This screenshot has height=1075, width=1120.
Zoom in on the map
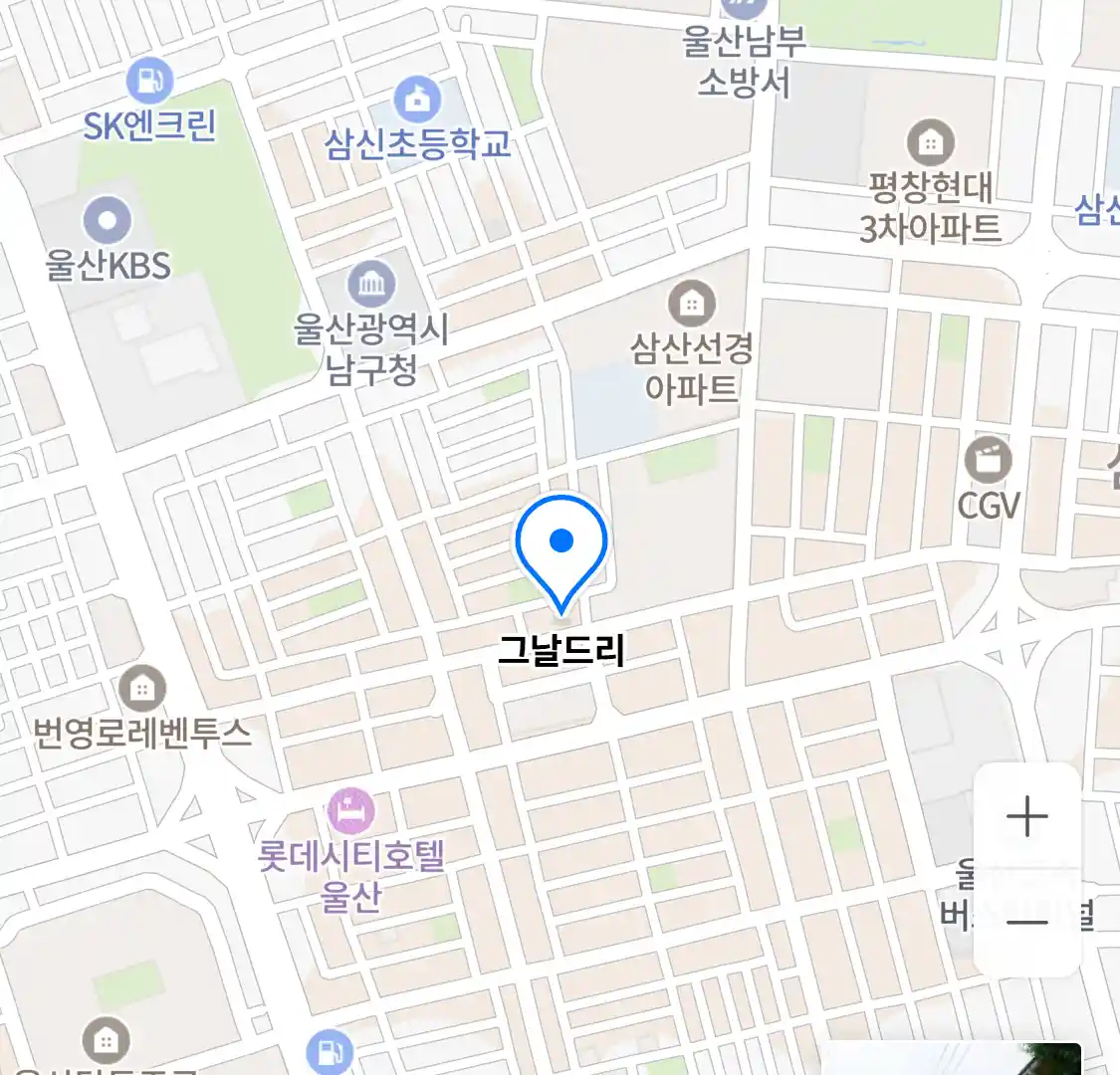[x=1026, y=818]
